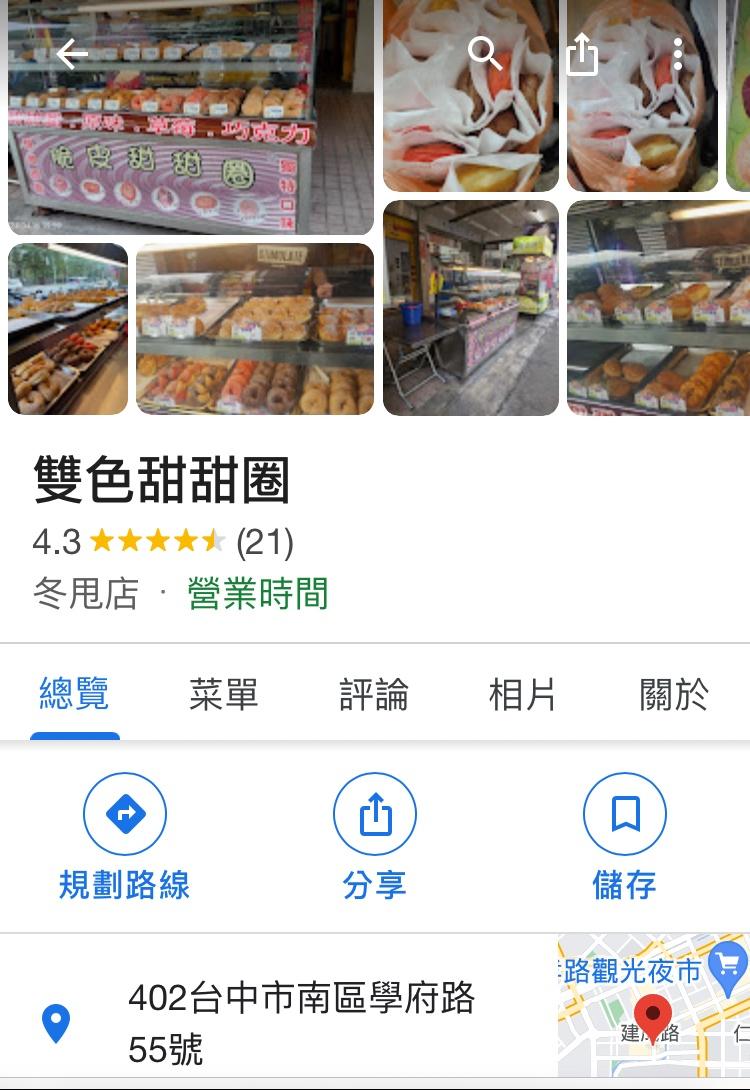The width and height of the screenshot is (750, 1090).
Task: Select the 關於 tab
Action: coord(674,694)
